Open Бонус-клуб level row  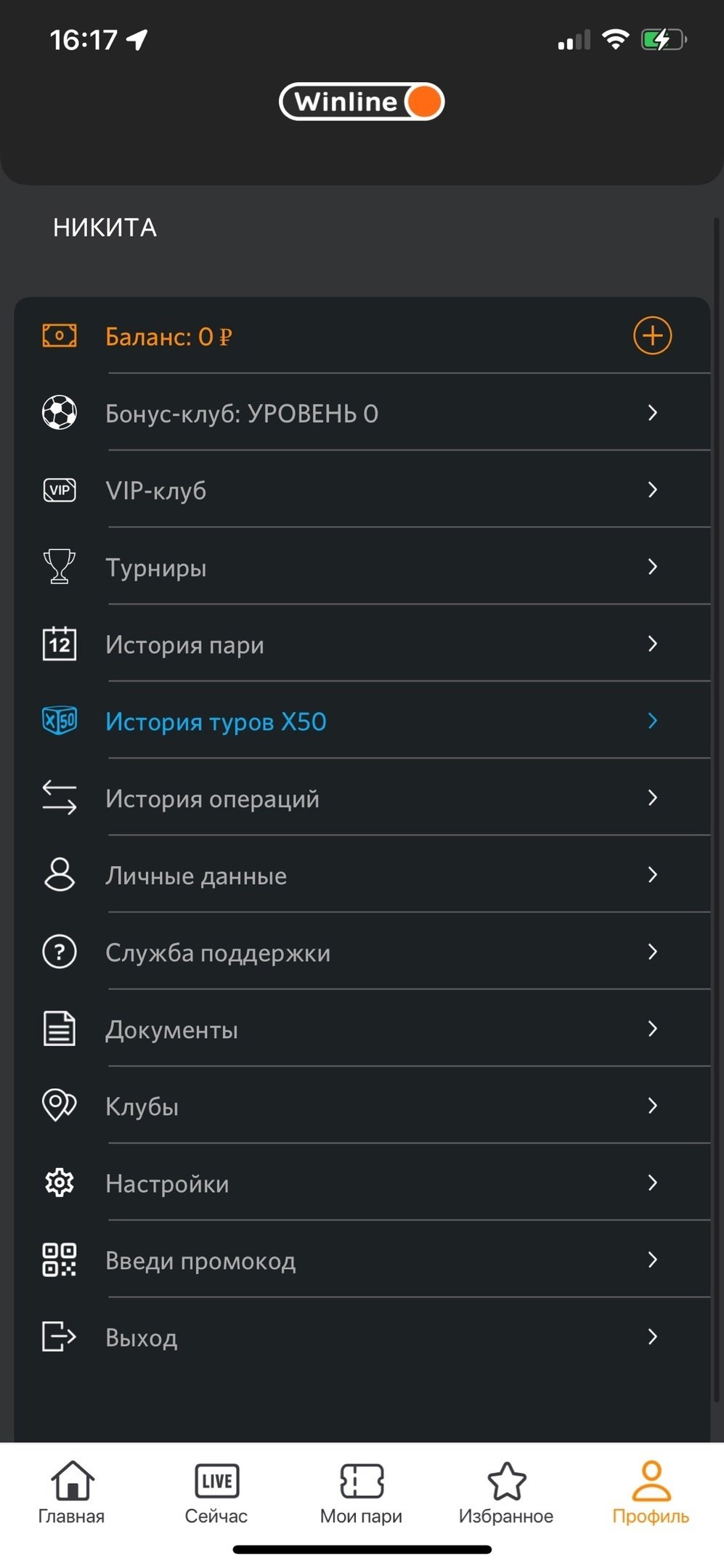(362, 413)
